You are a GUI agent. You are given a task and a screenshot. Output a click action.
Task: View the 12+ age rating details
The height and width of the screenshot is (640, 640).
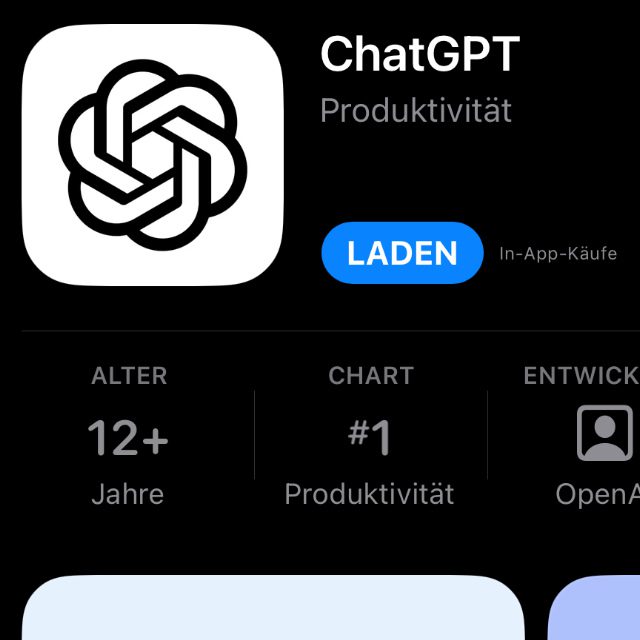128,437
